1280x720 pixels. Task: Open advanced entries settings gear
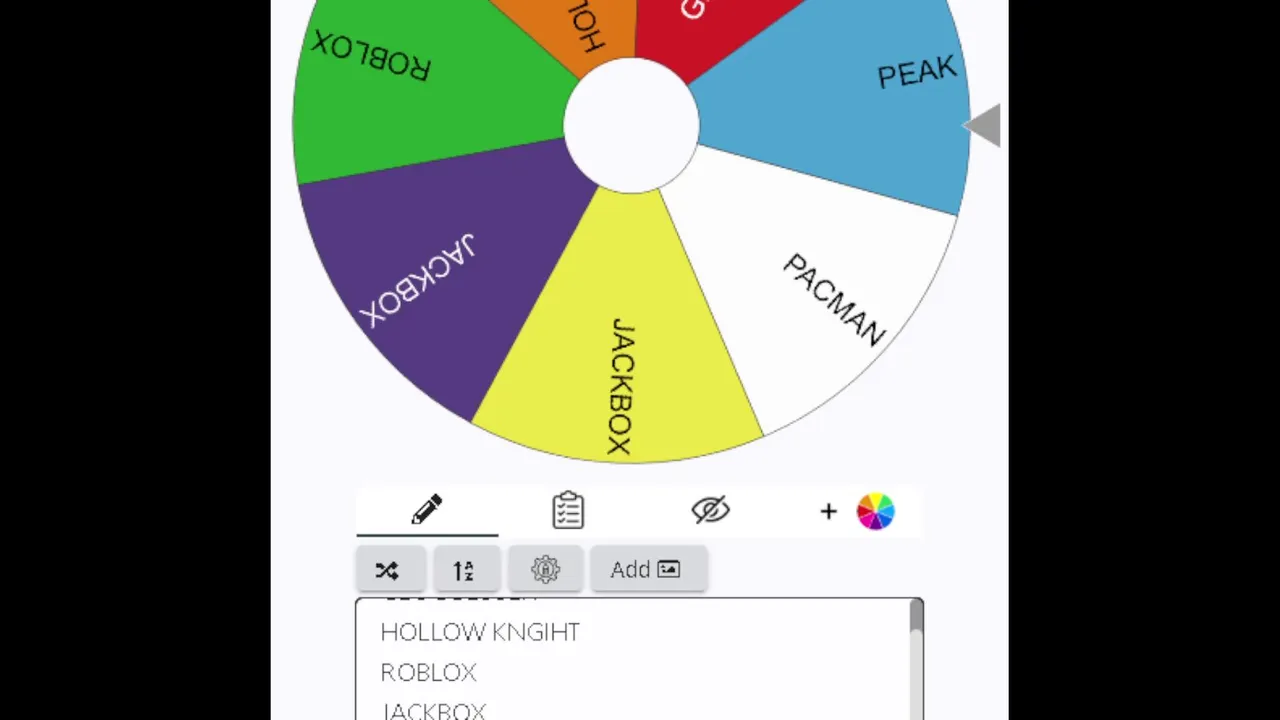545,570
